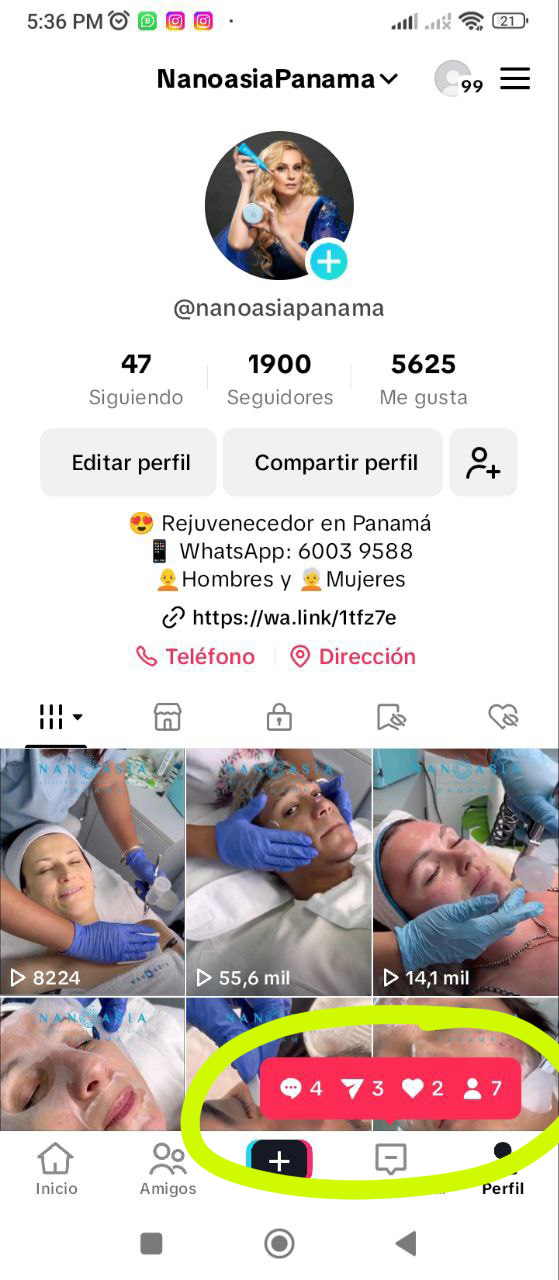The width and height of the screenshot is (559, 1280).
Task: Expand the NanoasiaPanama account switcher
Action: click(277, 79)
